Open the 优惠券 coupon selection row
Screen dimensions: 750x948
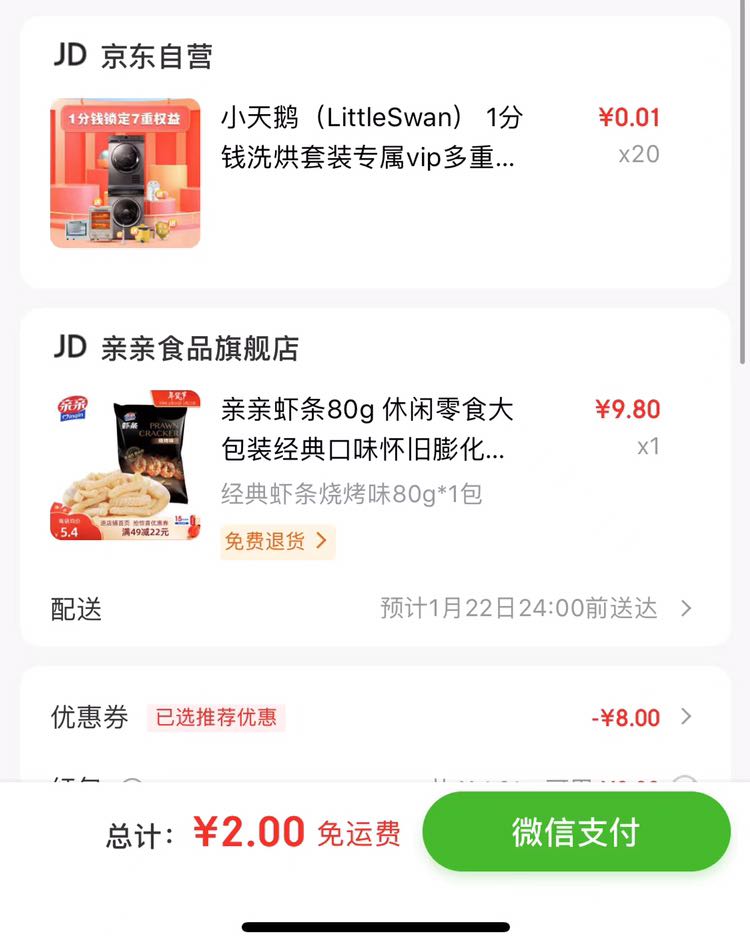coord(372,717)
